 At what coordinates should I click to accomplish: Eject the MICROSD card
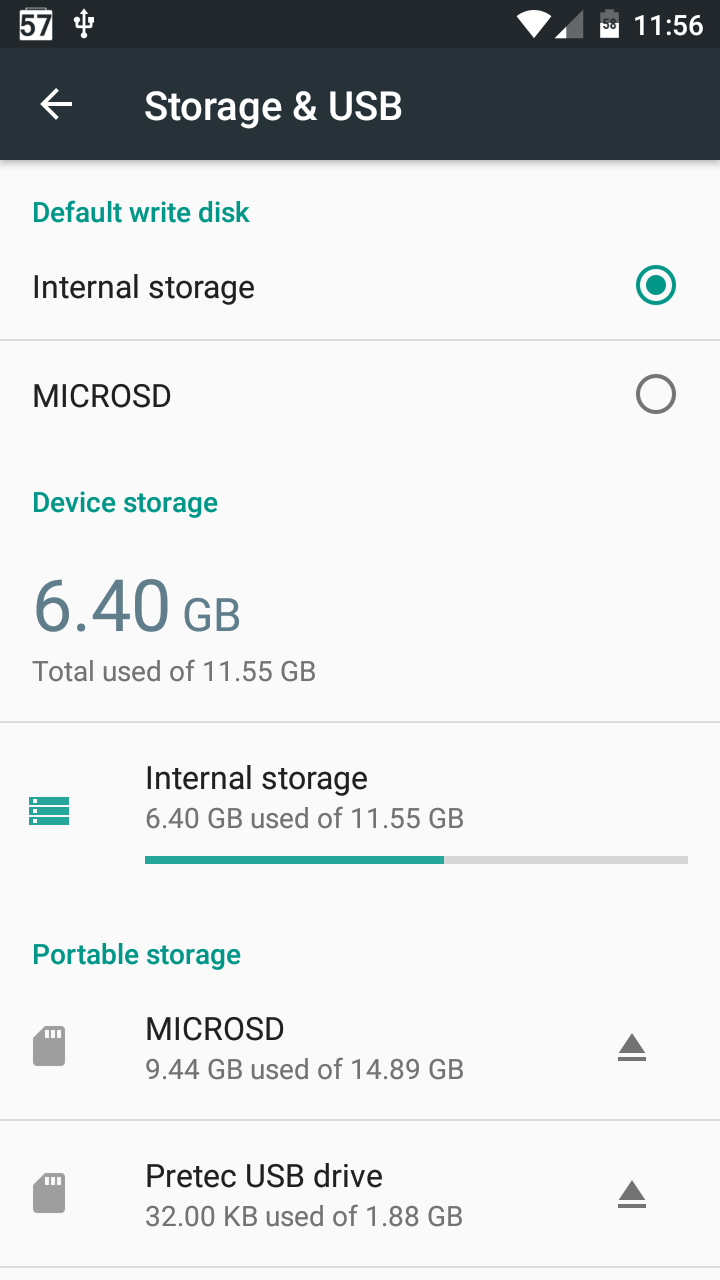click(x=632, y=1047)
